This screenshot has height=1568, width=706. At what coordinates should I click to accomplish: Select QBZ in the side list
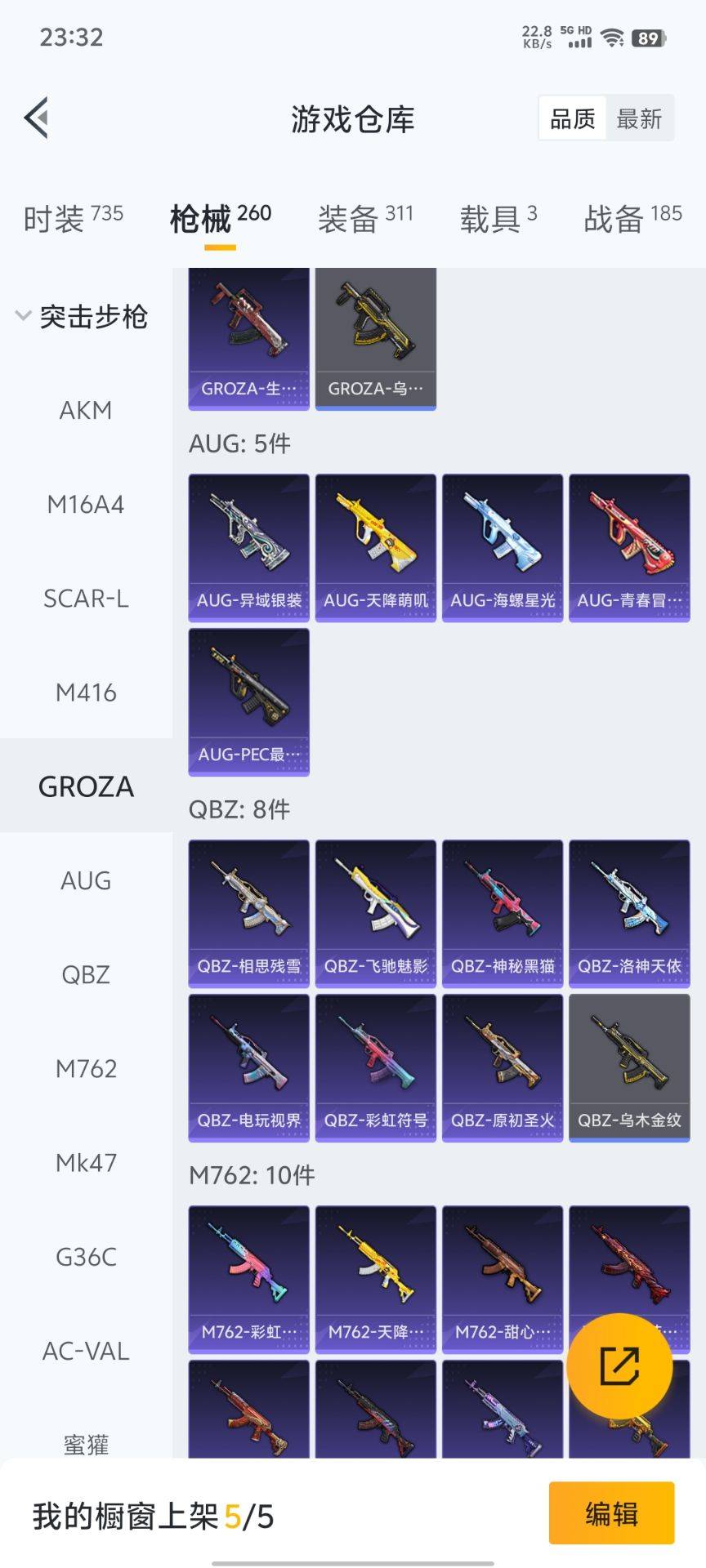point(86,974)
